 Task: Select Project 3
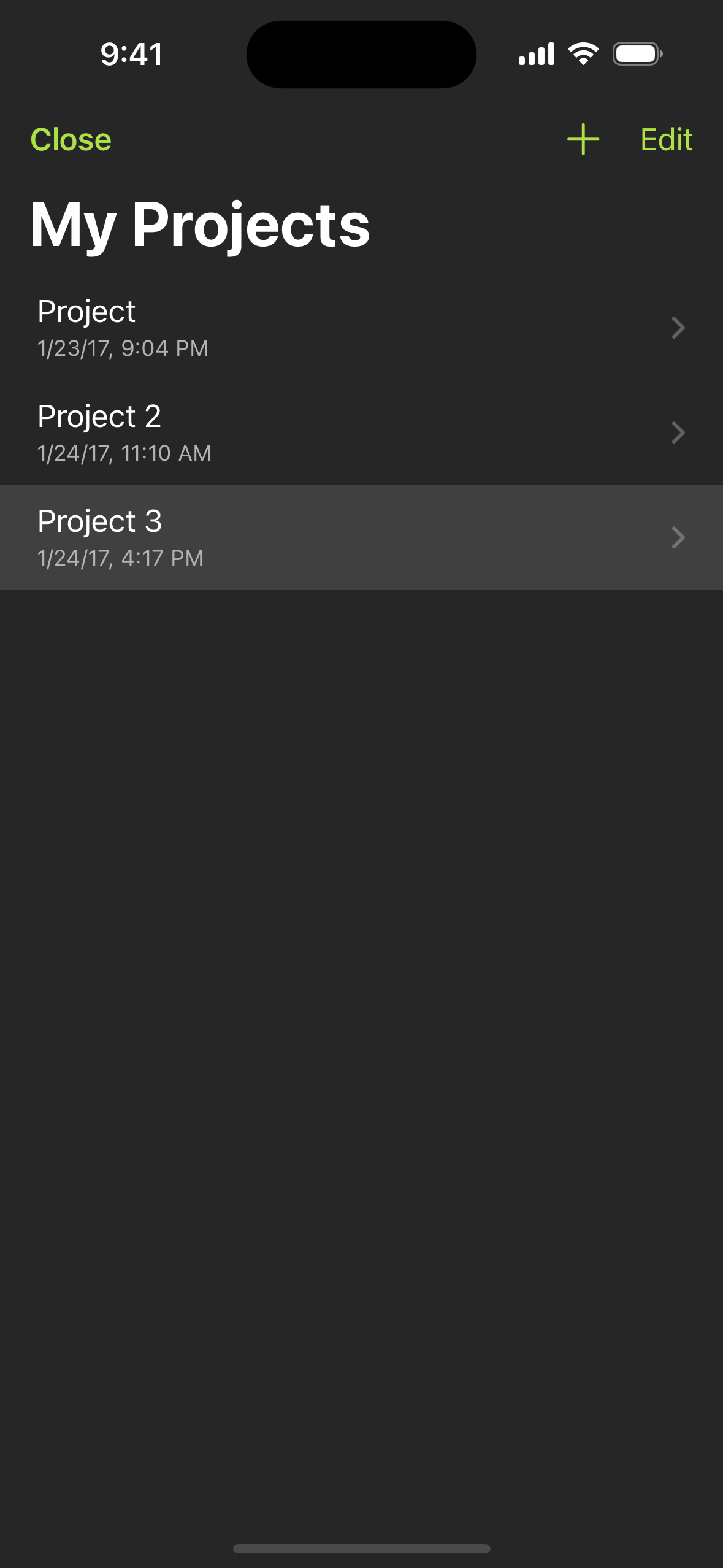[361, 538]
